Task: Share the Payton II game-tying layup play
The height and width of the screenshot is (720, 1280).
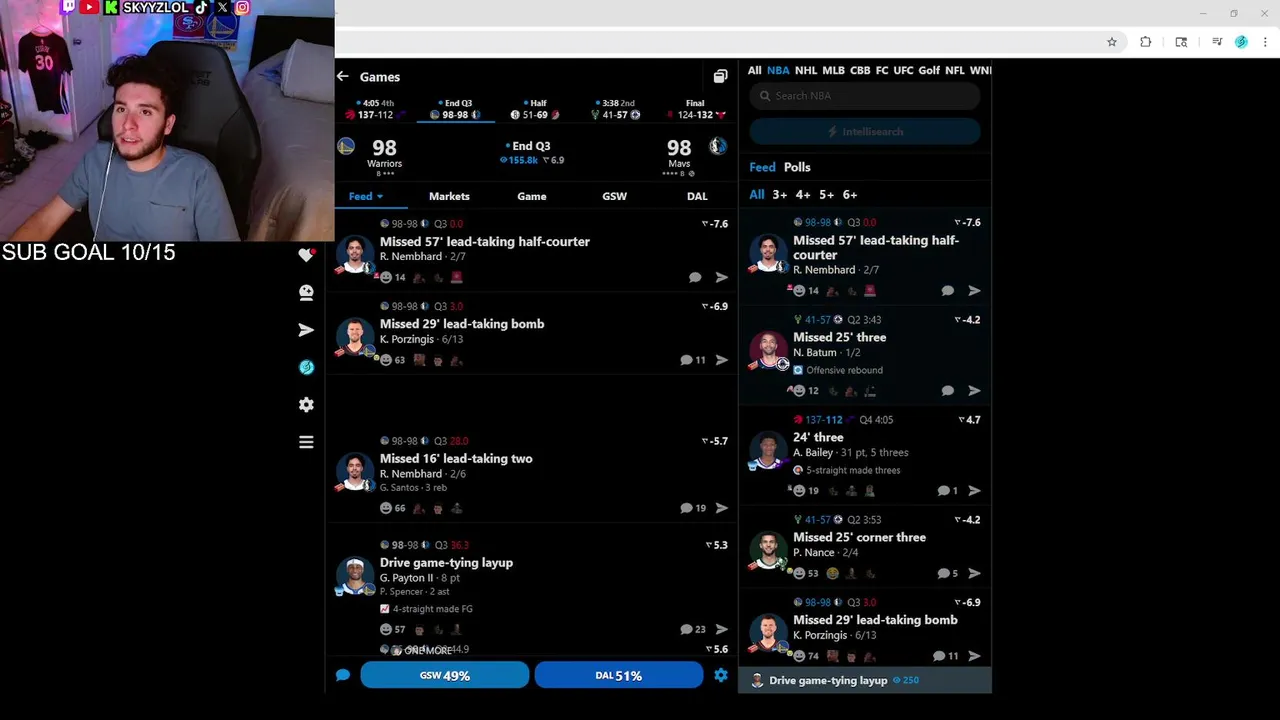Action: pos(721,629)
